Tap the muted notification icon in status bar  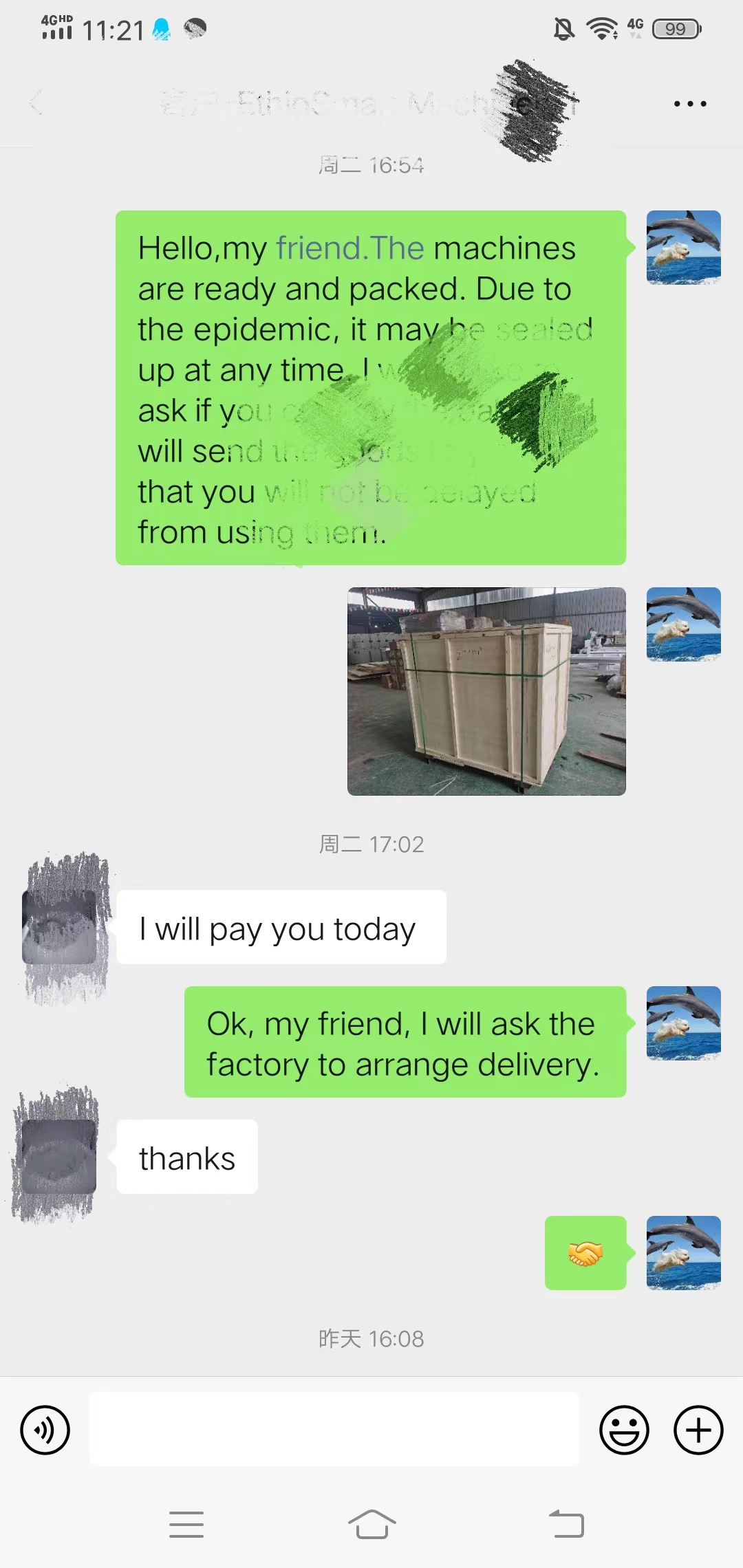tap(563, 28)
